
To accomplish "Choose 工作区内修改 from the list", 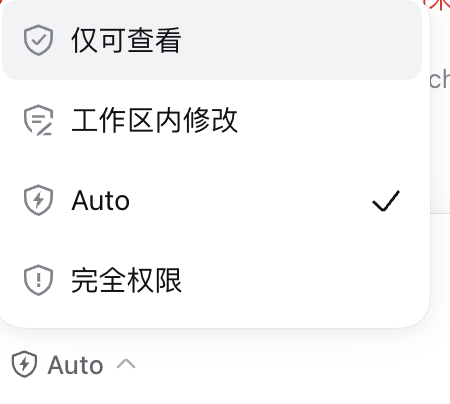I will pyautogui.click(x=212, y=120).
